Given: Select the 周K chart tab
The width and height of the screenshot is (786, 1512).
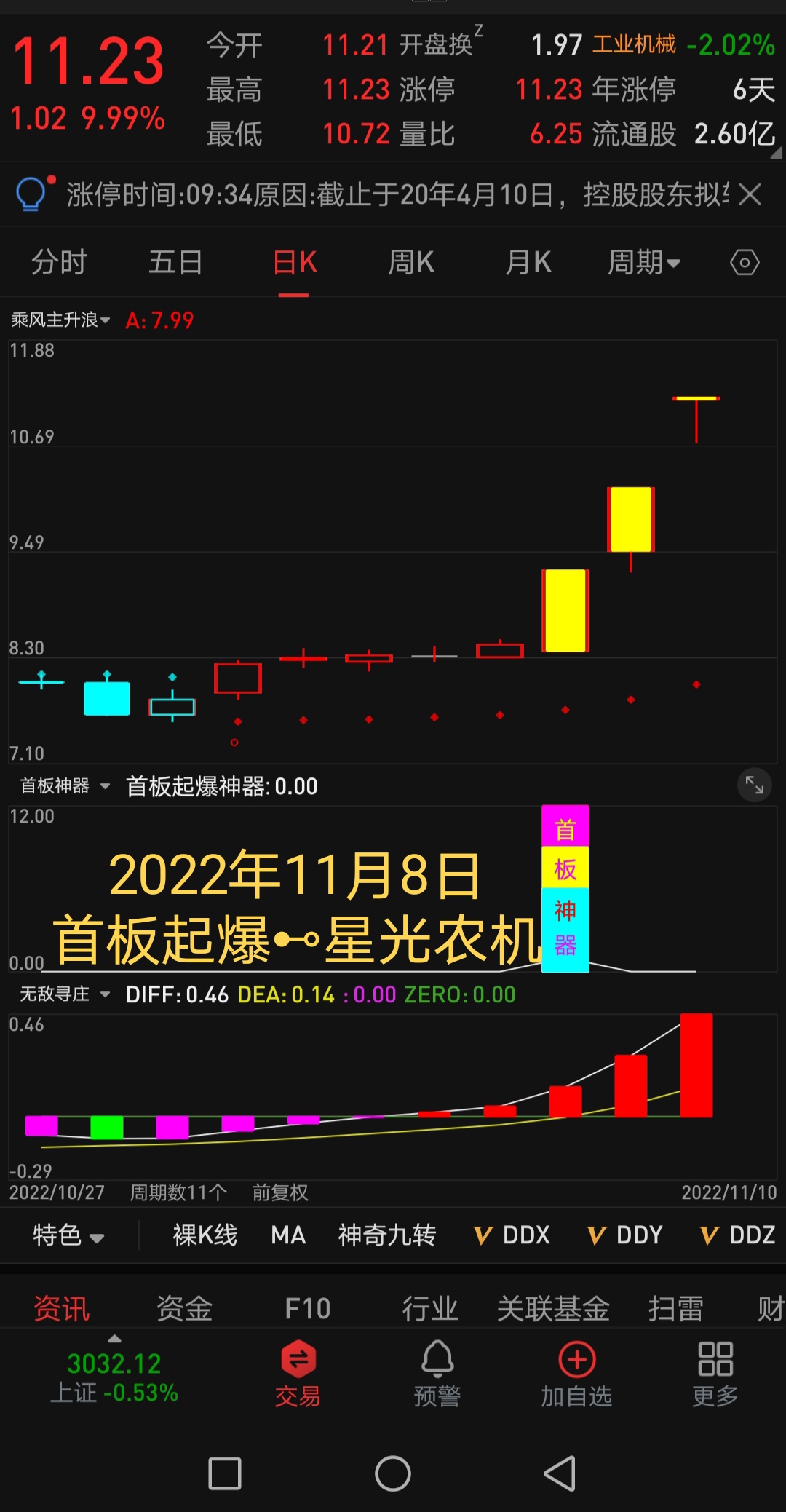Looking at the screenshot, I should [410, 262].
